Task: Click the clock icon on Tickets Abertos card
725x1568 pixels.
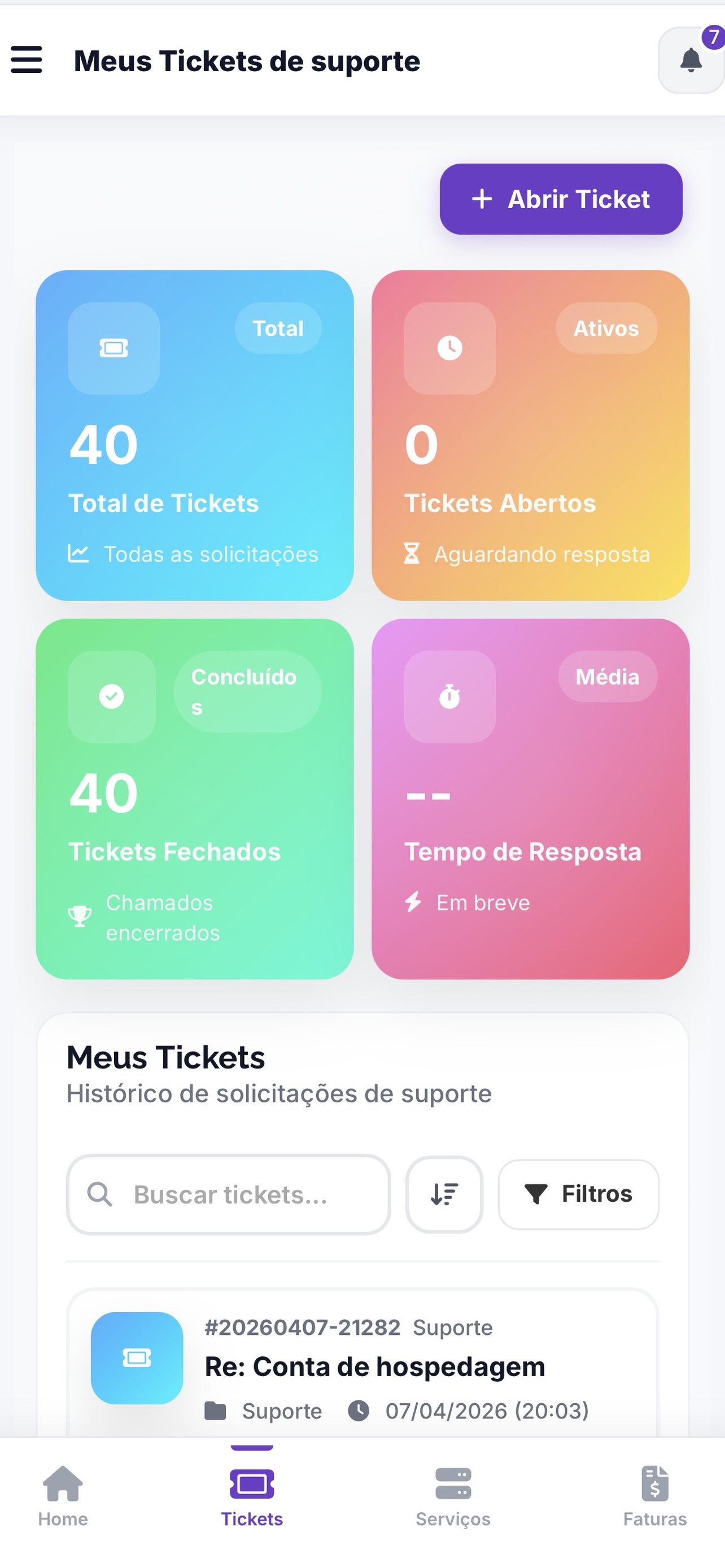Action: (449, 350)
